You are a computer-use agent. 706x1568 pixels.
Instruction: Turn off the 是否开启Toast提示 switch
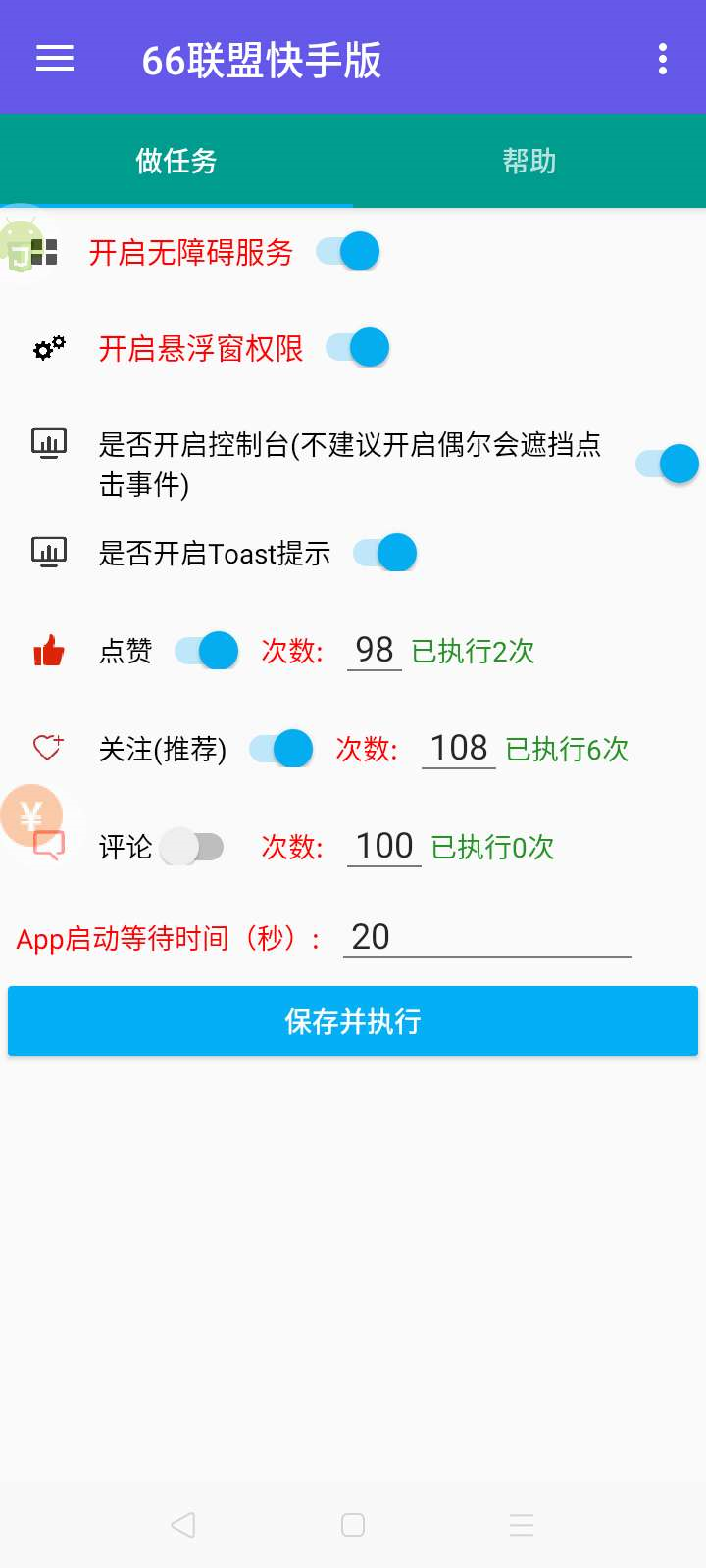click(385, 553)
